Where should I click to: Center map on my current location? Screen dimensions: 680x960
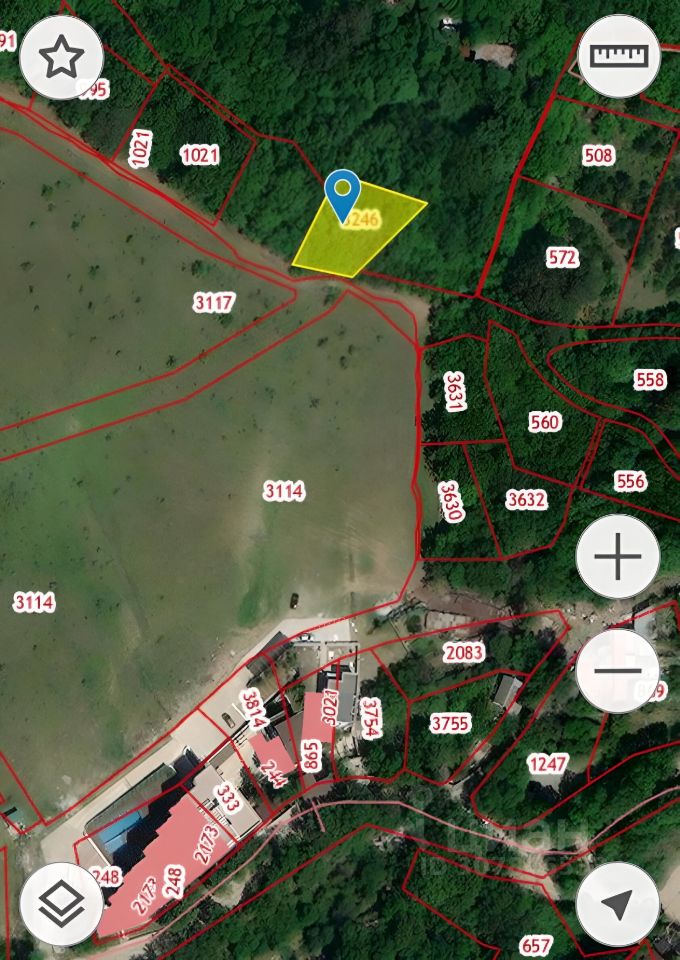618,904
